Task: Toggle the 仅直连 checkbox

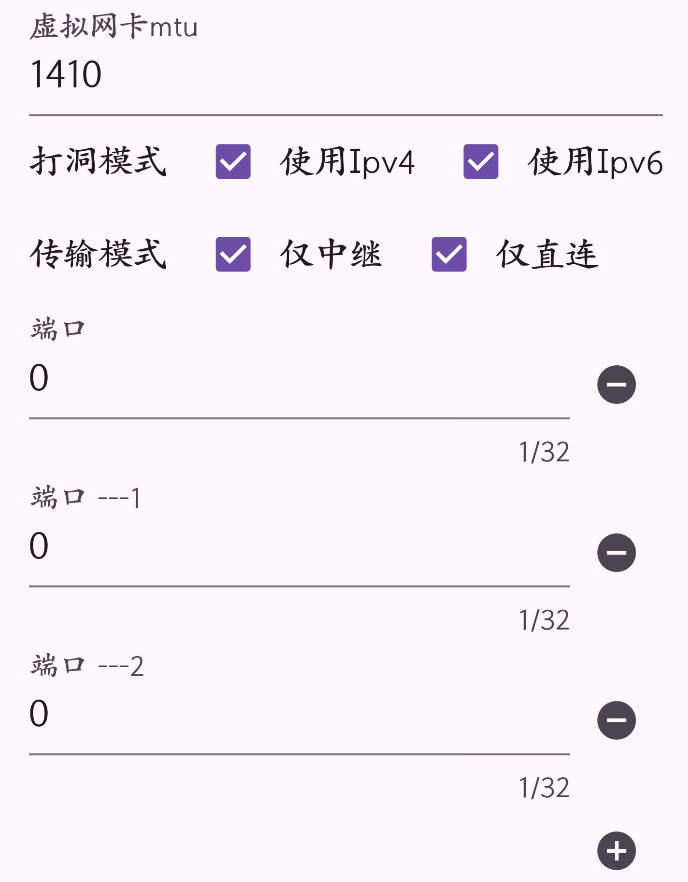Action: [449, 255]
